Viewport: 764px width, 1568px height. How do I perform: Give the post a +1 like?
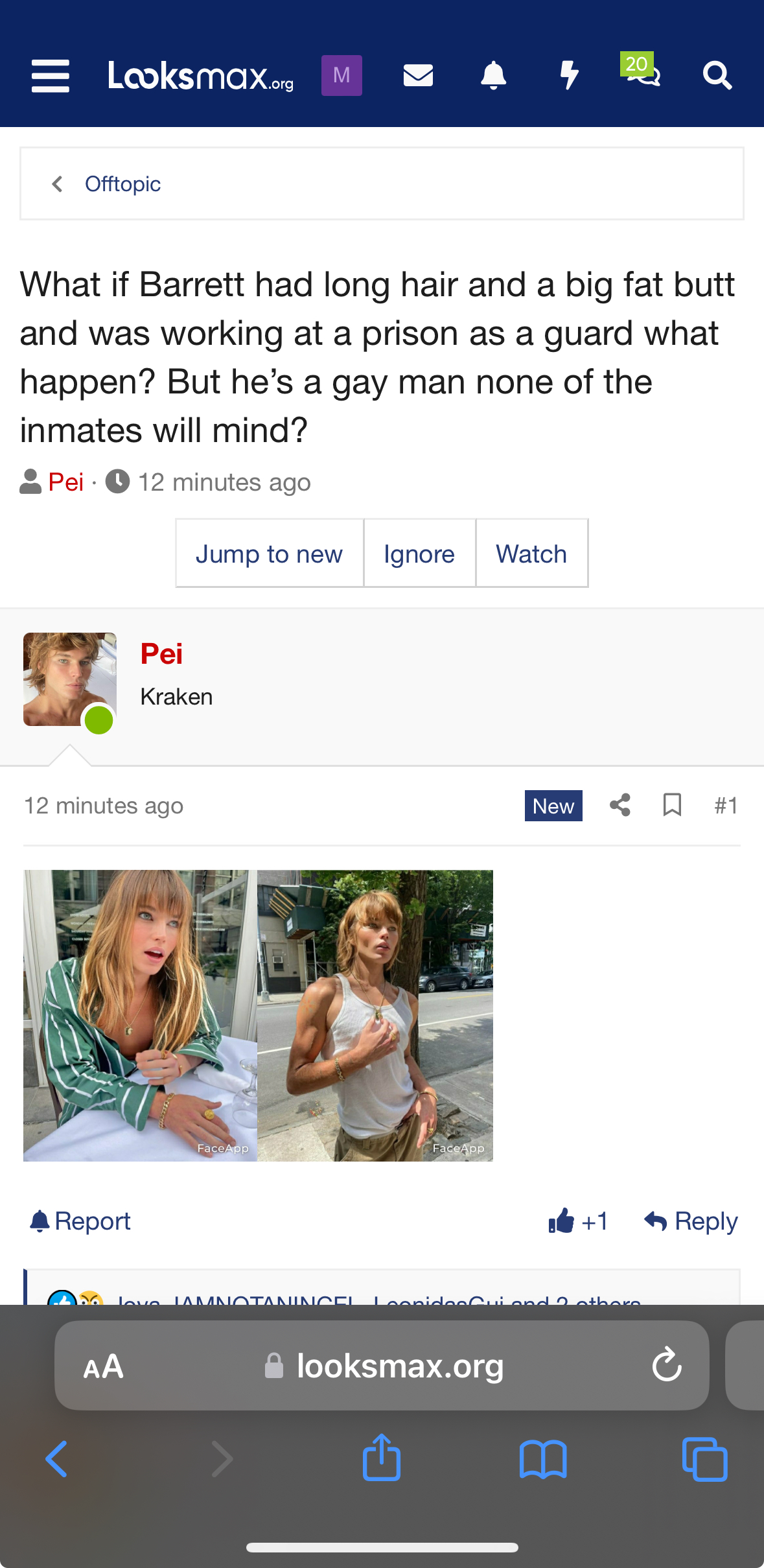[x=578, y=1221]
